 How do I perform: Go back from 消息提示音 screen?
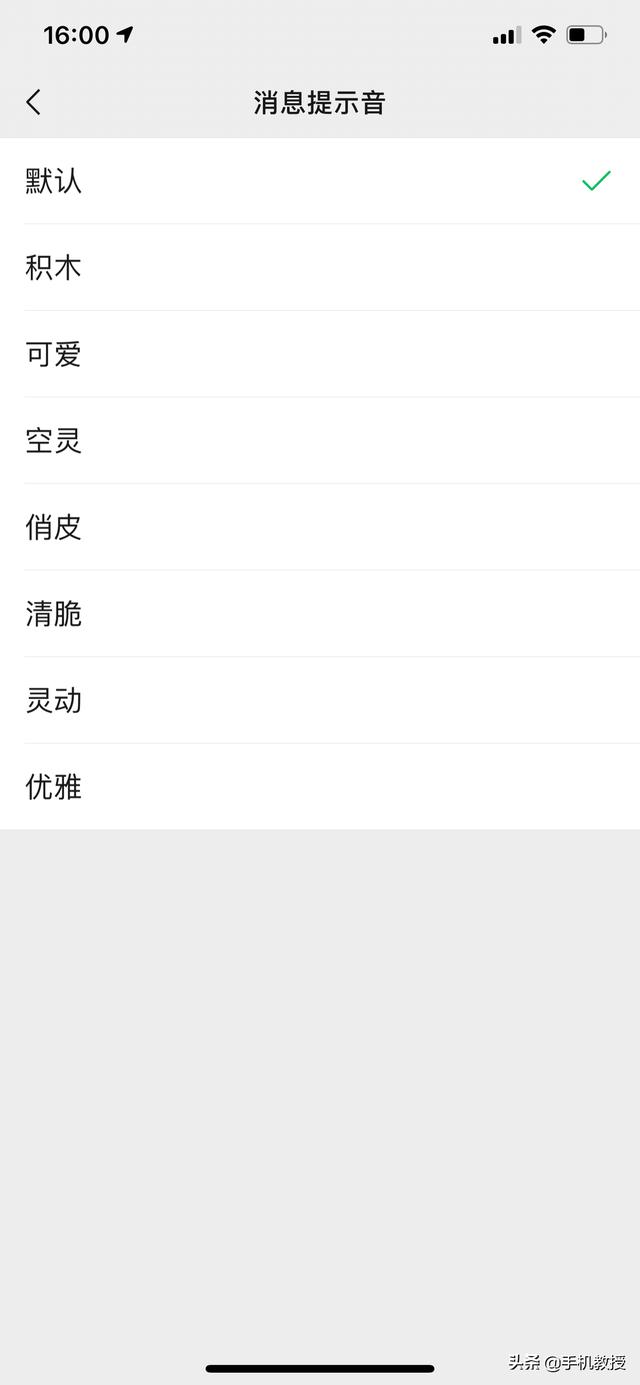click(34, 102)
